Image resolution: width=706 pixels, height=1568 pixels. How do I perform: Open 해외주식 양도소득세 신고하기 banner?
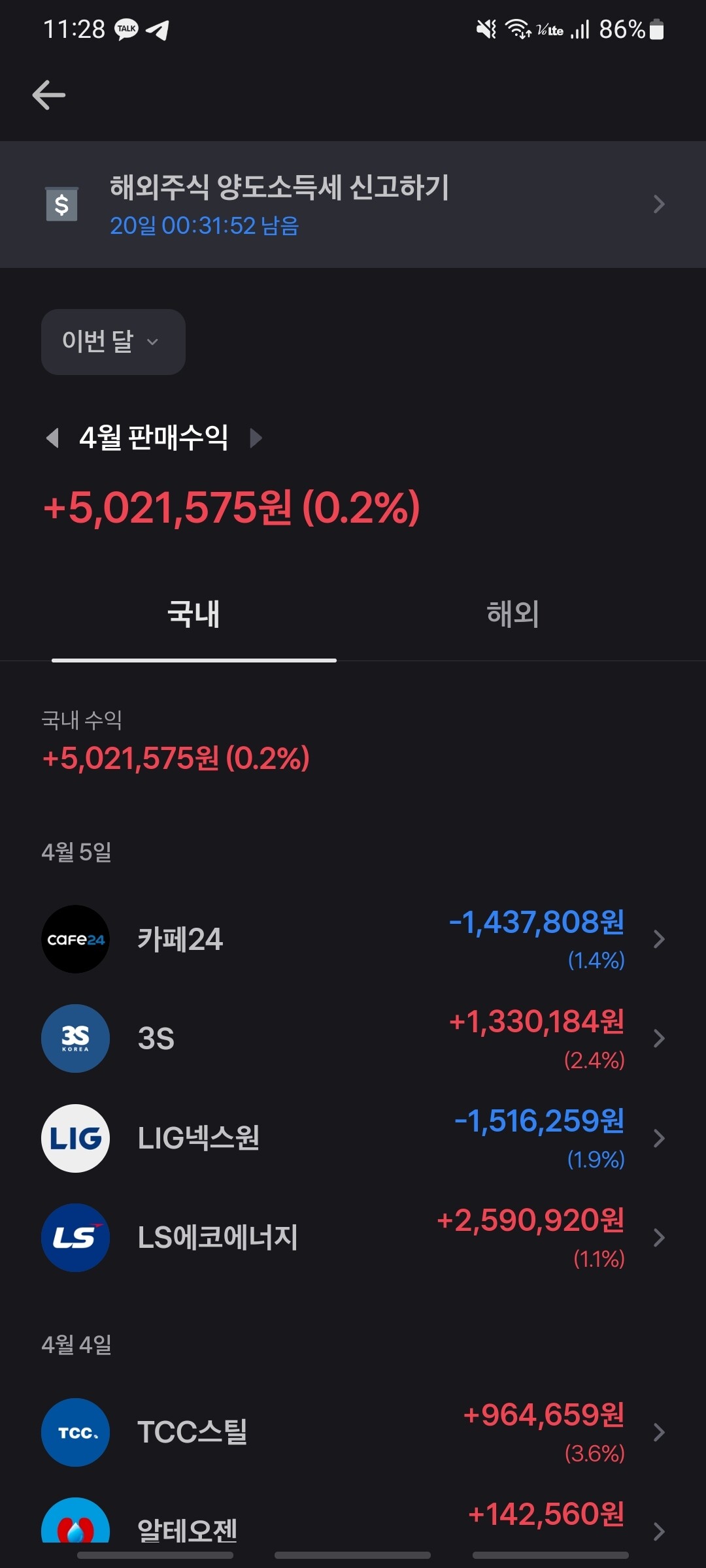[353, 204]
